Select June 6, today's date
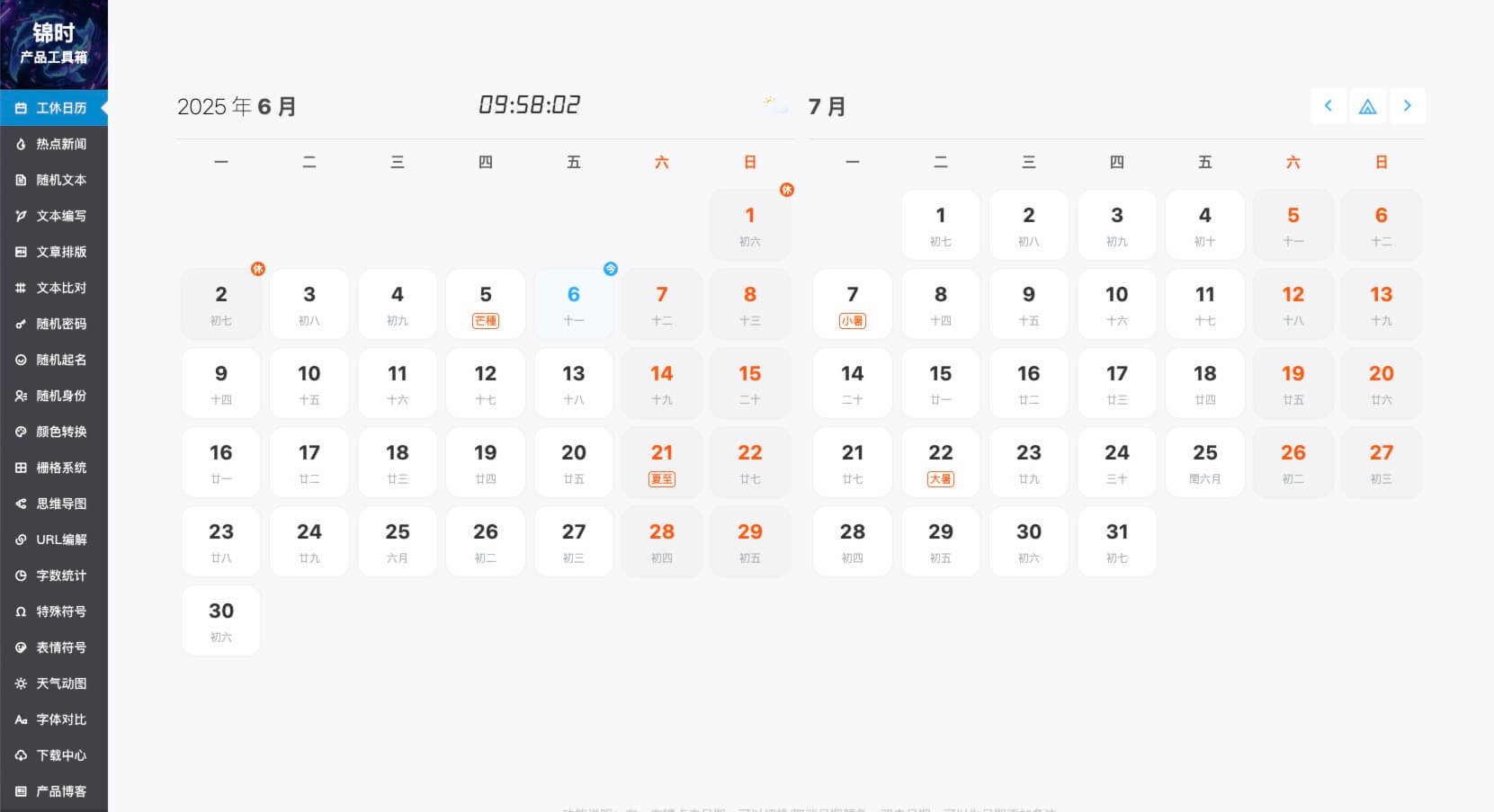The image size is (1494, 812). [x=574, y=304]
